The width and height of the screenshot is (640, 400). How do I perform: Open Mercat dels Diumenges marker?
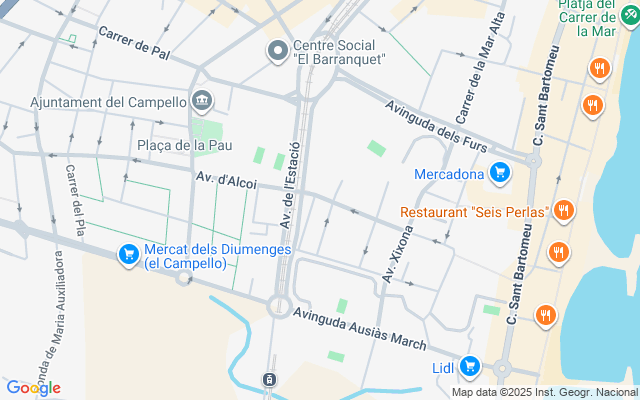[129, 255]
